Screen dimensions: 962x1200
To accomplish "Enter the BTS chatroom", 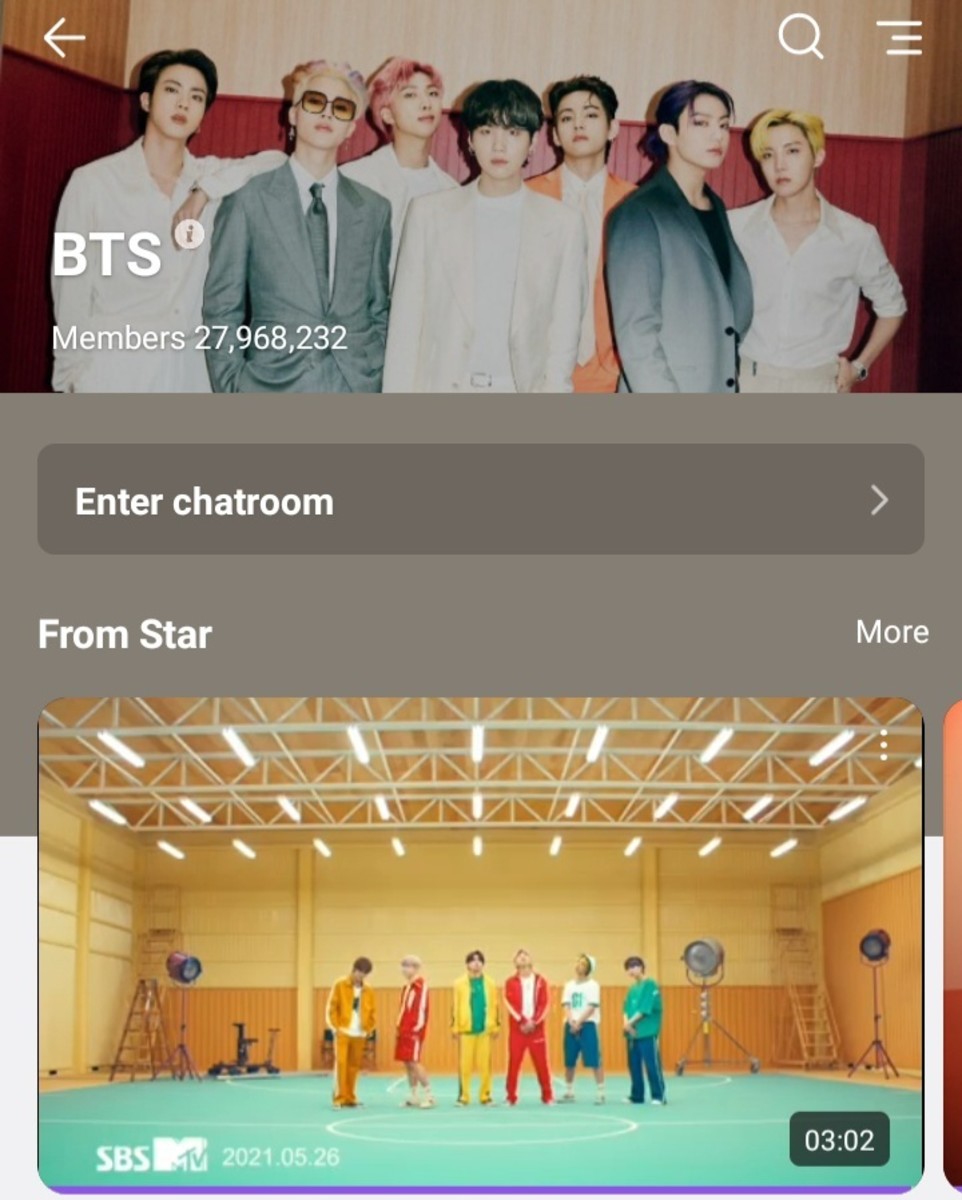I will 480,499.
